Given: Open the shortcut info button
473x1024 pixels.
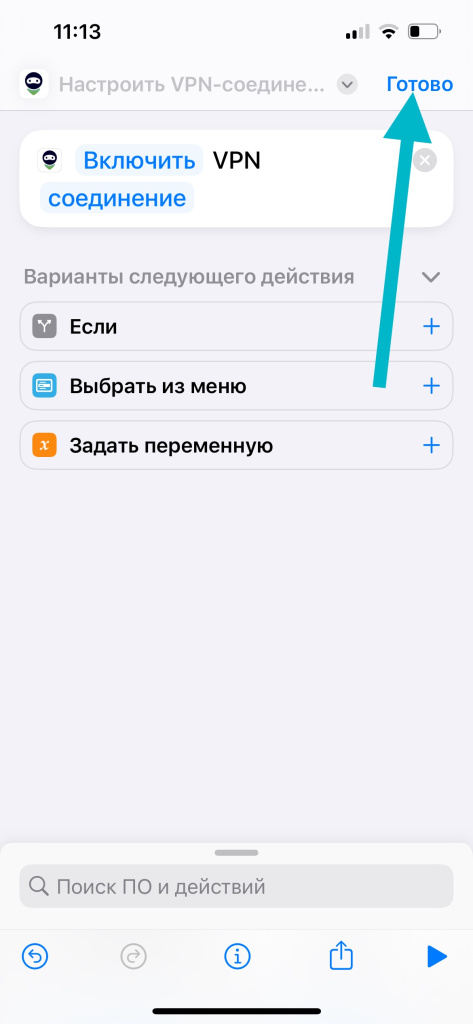Looking at the screenshot, I should [237, 957].
